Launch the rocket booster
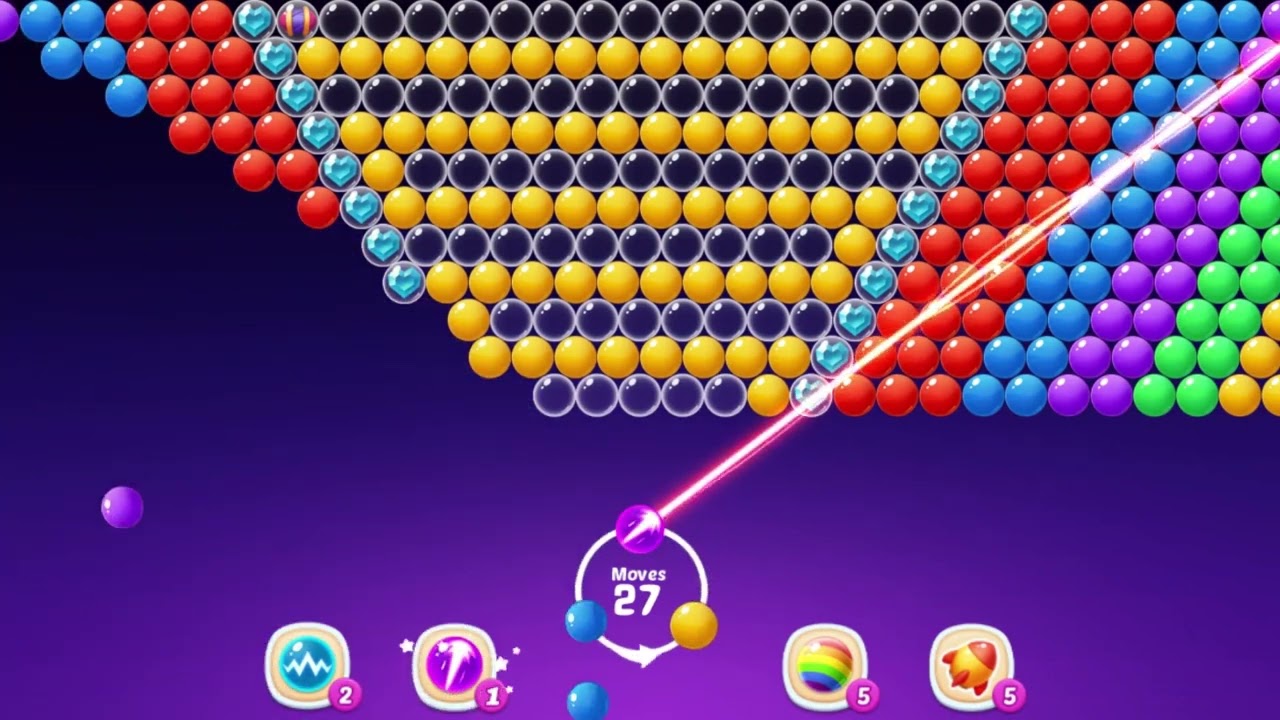This screenshot has height=720, width=1280. [972, 665]
